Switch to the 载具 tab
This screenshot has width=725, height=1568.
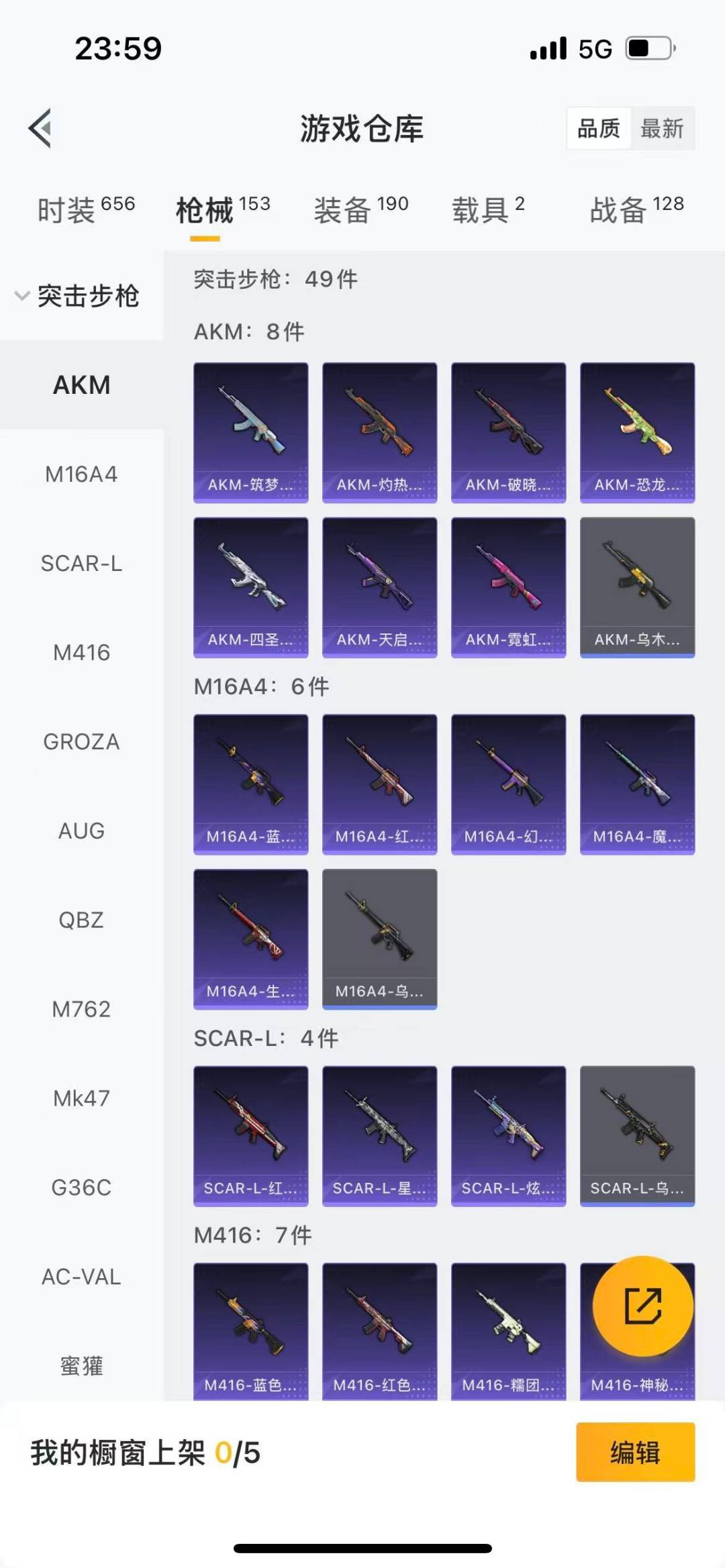(x=488, y=210)
